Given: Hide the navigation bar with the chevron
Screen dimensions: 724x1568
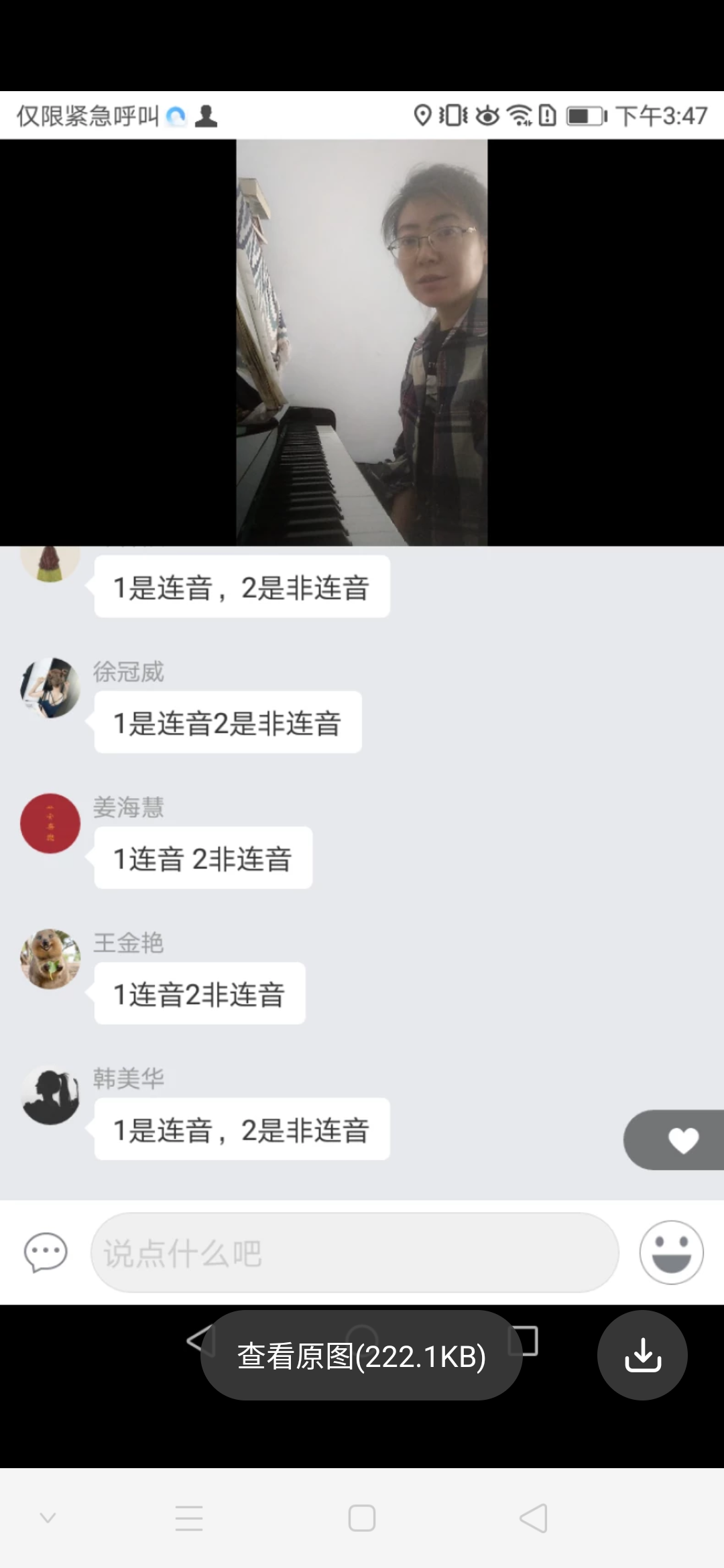Looking at the screenshot, I should click(x=48, y=1518).
